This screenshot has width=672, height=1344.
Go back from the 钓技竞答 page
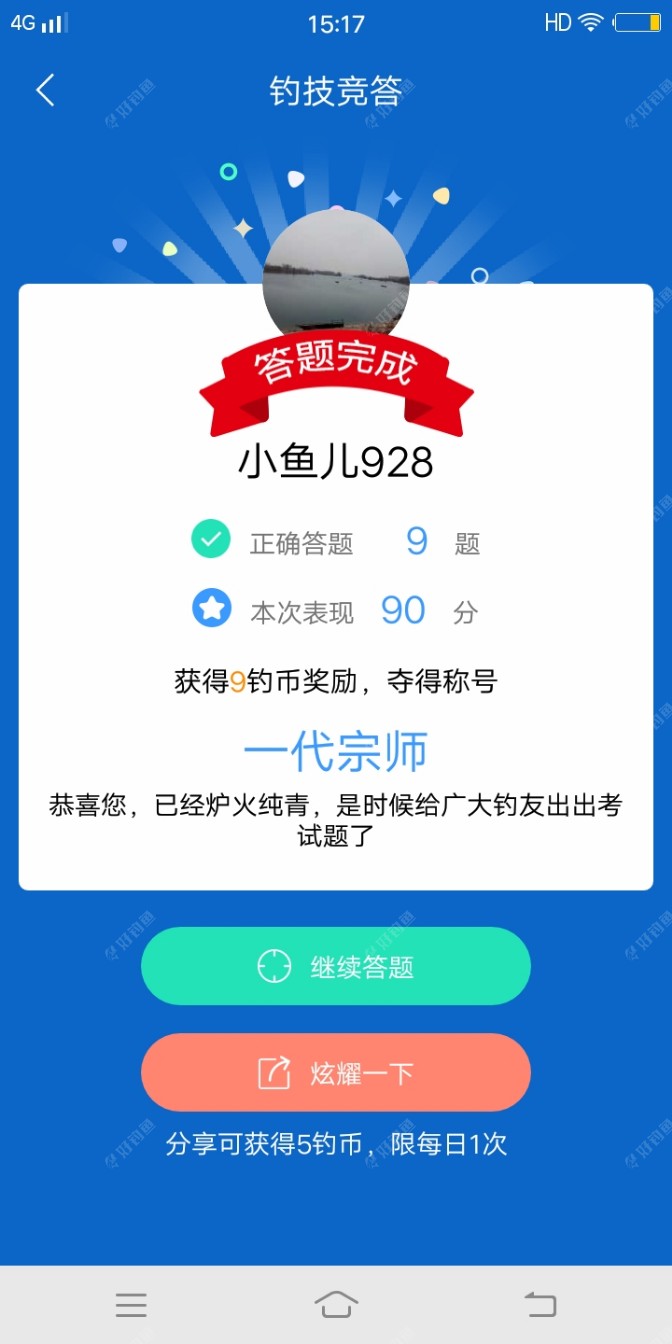(x=45, y=91)
